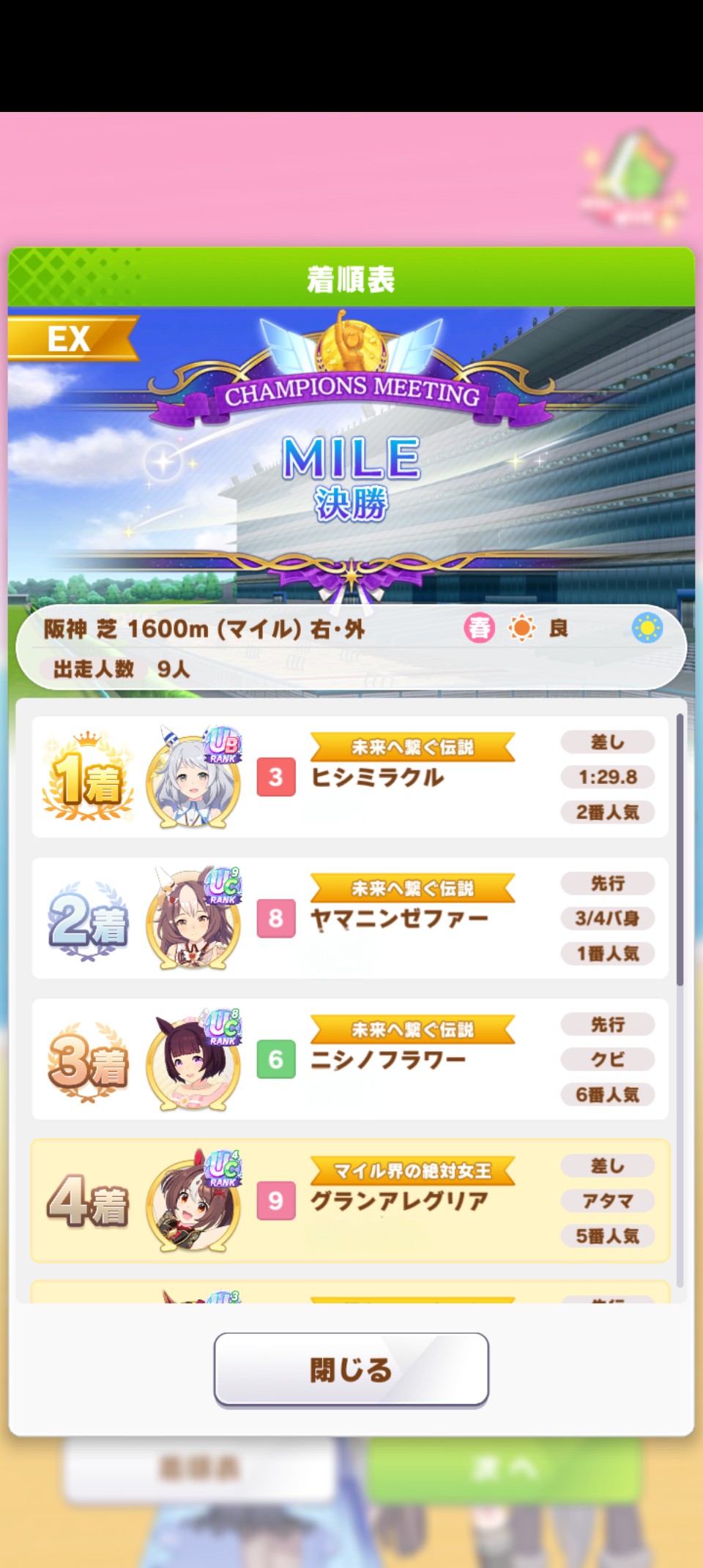Viewport: 703px width, 1568px height.
Task: Tap the sunny weather icon
Action: 521,628
